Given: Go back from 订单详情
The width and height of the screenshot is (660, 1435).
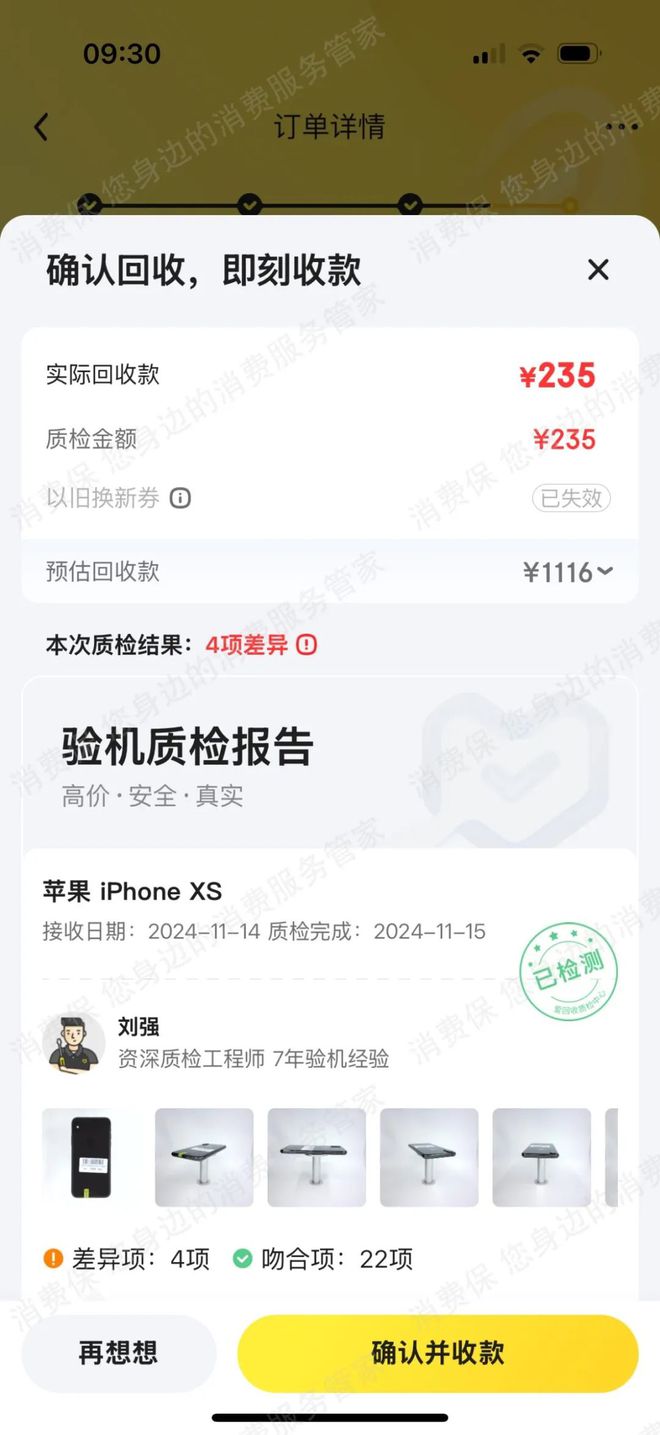Looking at the screenshot, I should [41, 127].
